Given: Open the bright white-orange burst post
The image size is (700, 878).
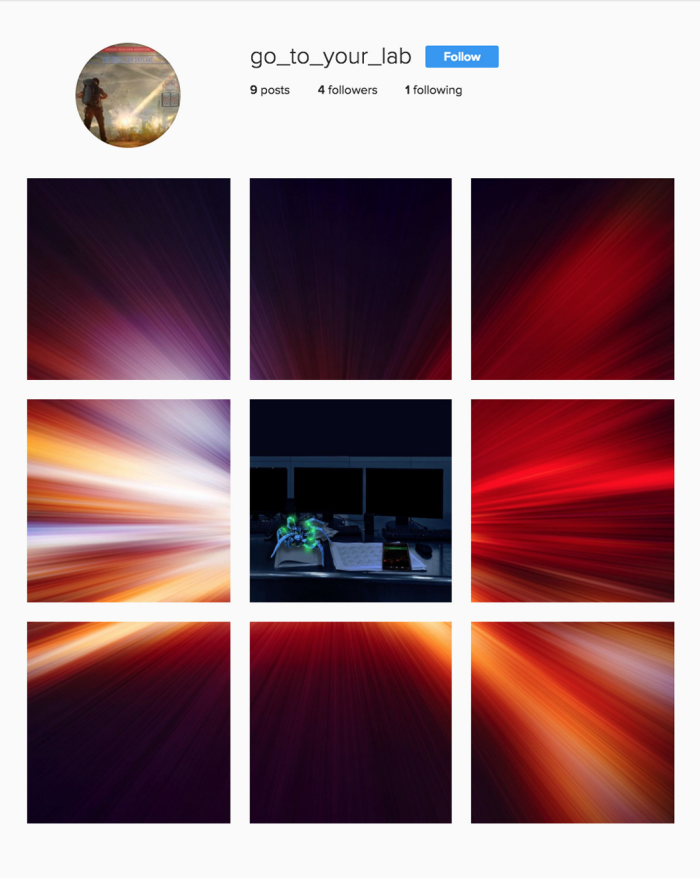Looking at the screenshot, I should pos(128,500).
